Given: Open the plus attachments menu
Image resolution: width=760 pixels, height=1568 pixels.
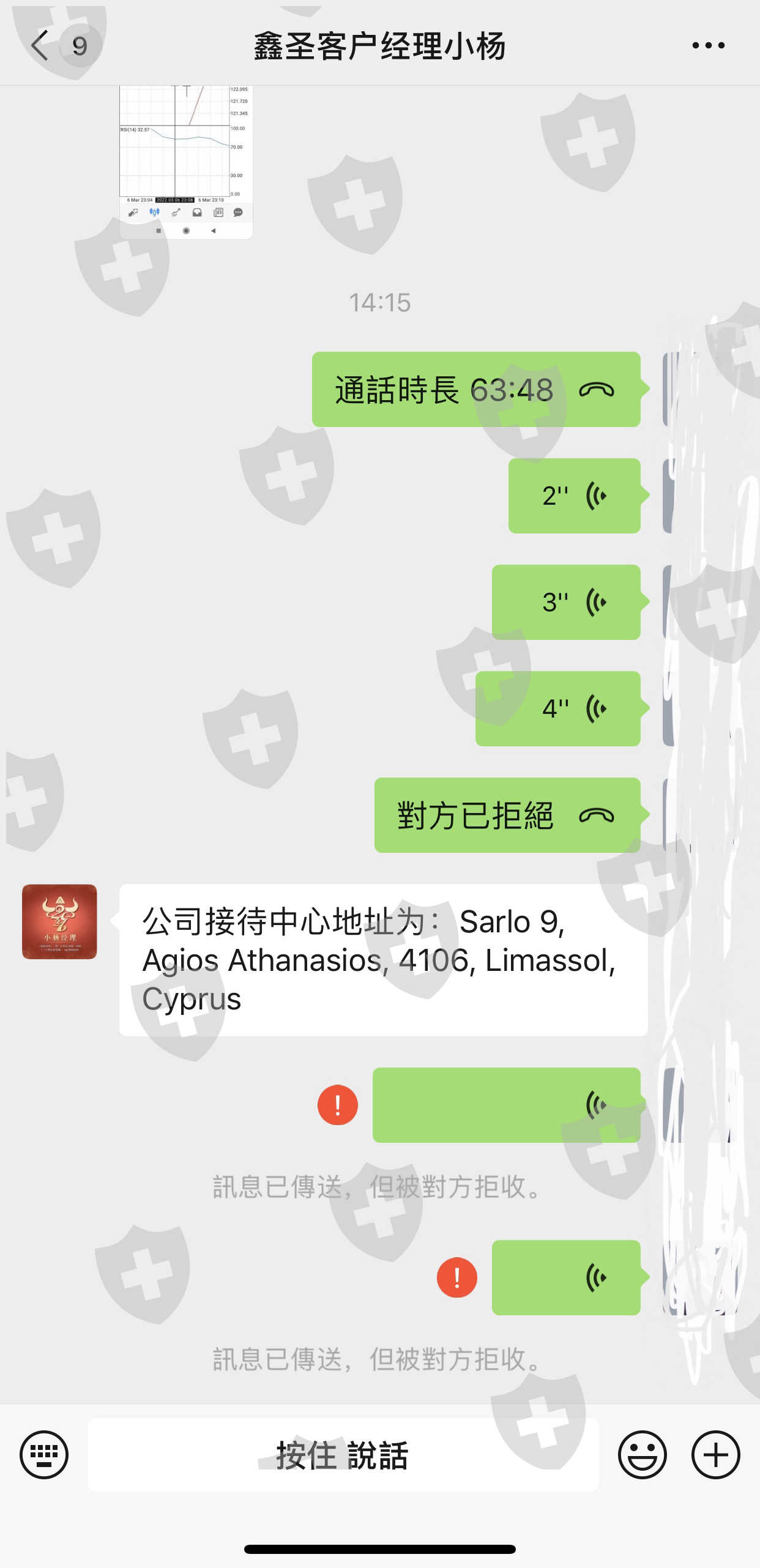Looking at the screenshot, I should pos(715,1455).
